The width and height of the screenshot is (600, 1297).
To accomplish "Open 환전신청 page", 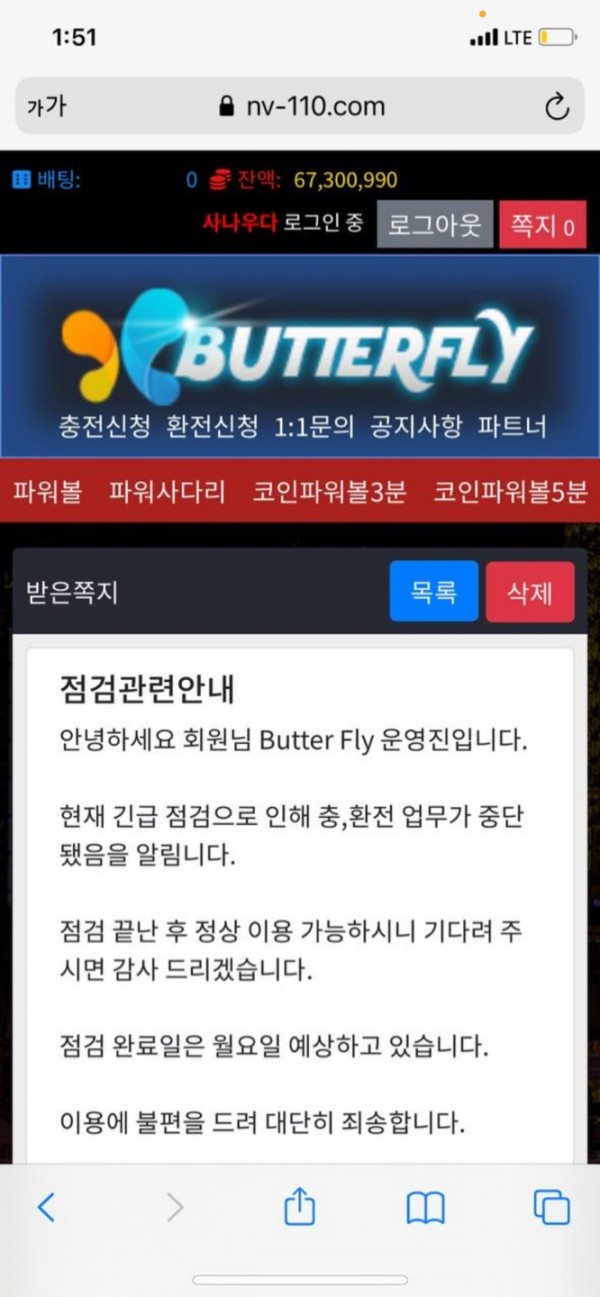I will [x=212, y=427].
